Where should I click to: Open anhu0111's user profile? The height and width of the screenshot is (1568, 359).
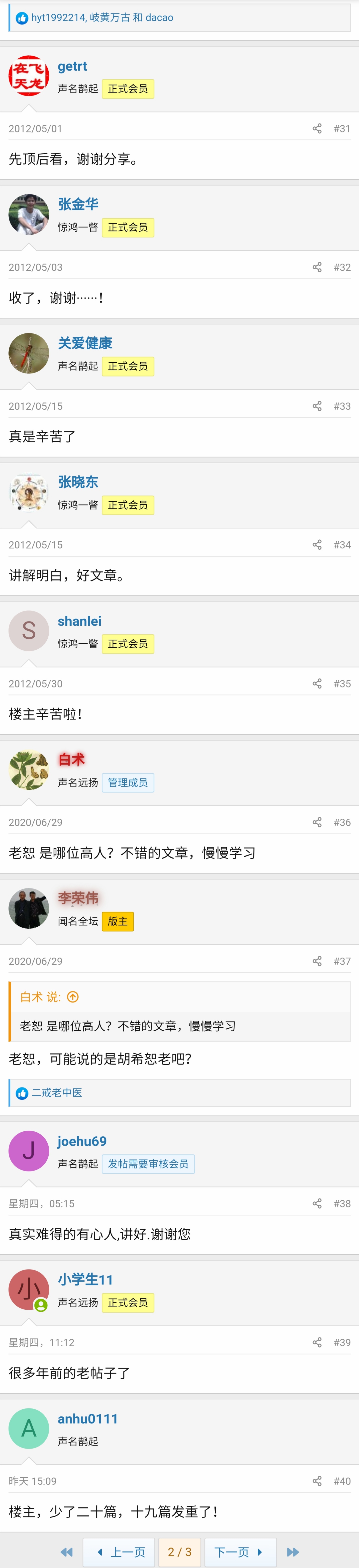pos(88,1418)
